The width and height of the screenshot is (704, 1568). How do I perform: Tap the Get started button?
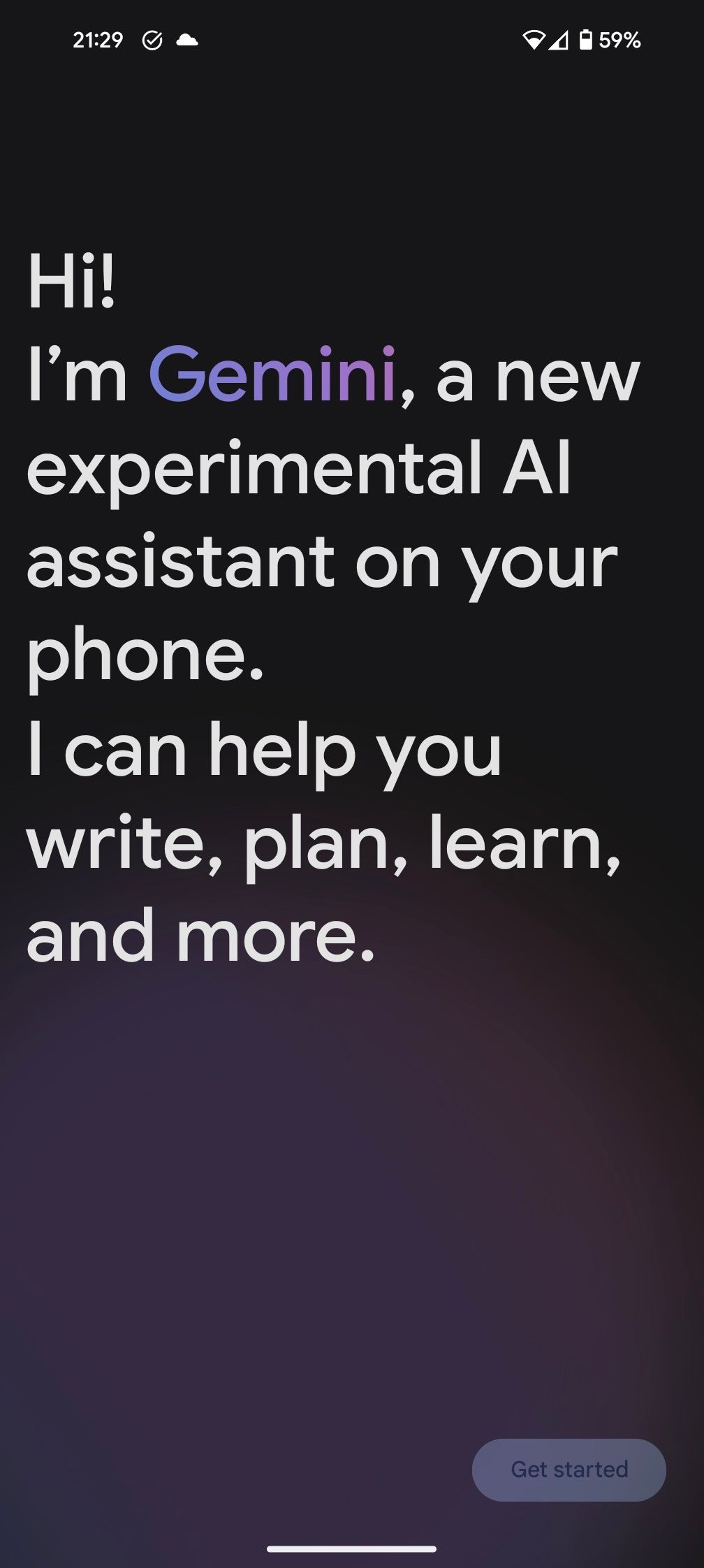pos(569,1469)
